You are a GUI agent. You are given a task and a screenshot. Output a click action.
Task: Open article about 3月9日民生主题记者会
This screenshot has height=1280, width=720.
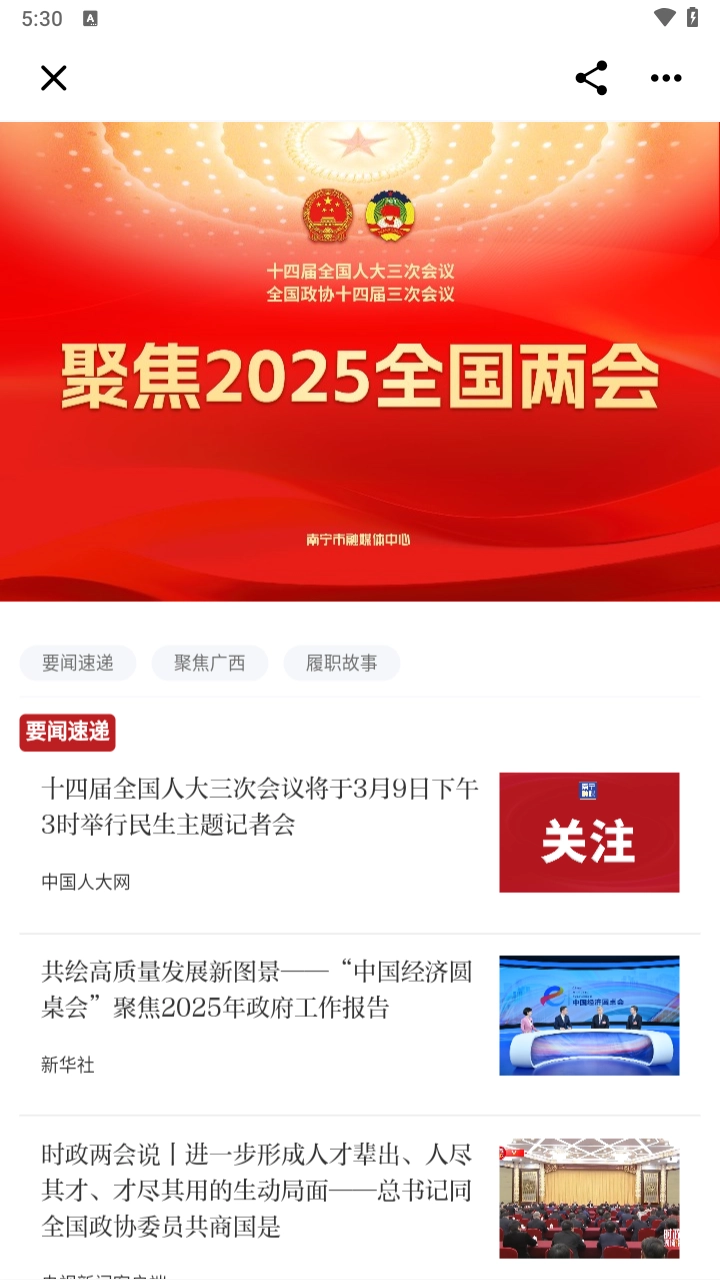pos(260,807)
